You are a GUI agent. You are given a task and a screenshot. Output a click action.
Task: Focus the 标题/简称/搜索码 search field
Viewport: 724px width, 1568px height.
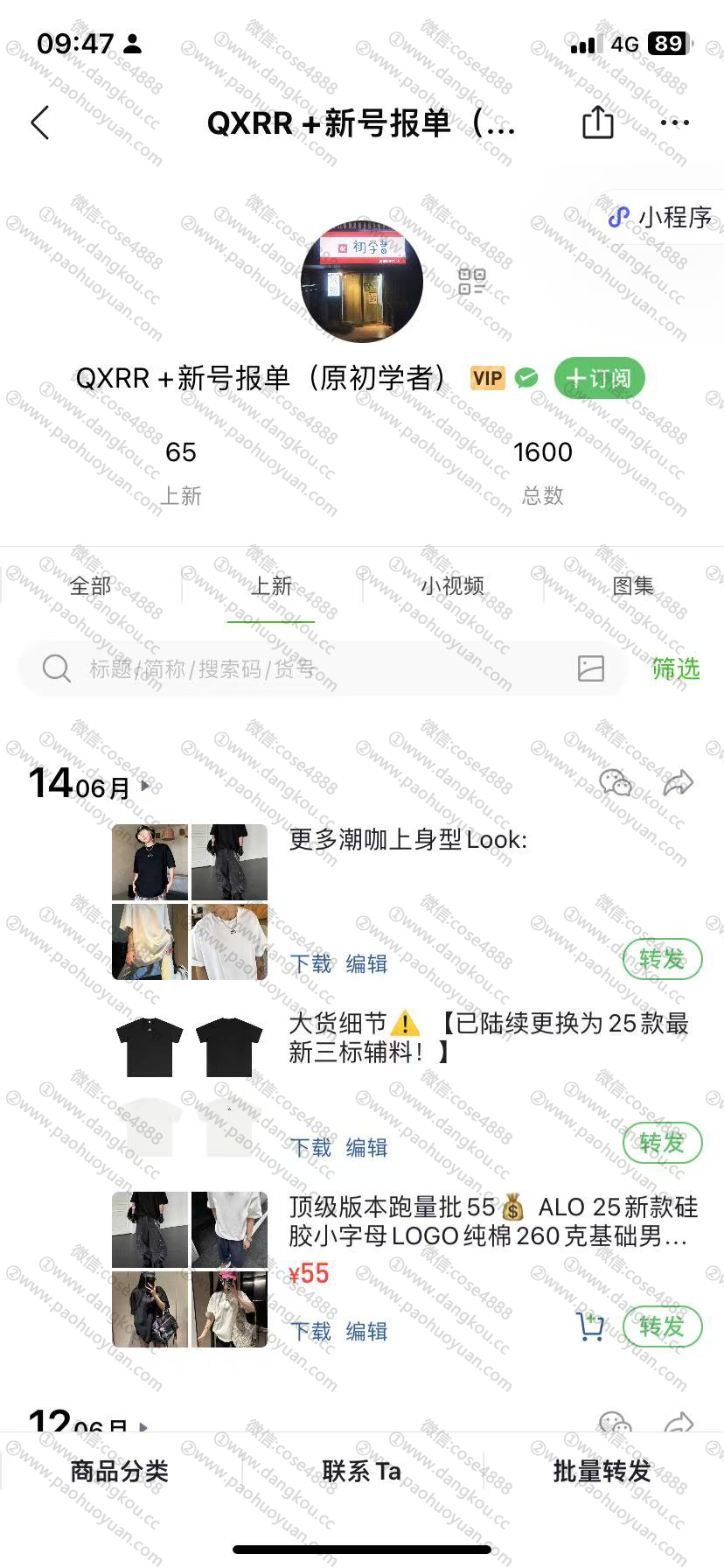click(306, 669)
